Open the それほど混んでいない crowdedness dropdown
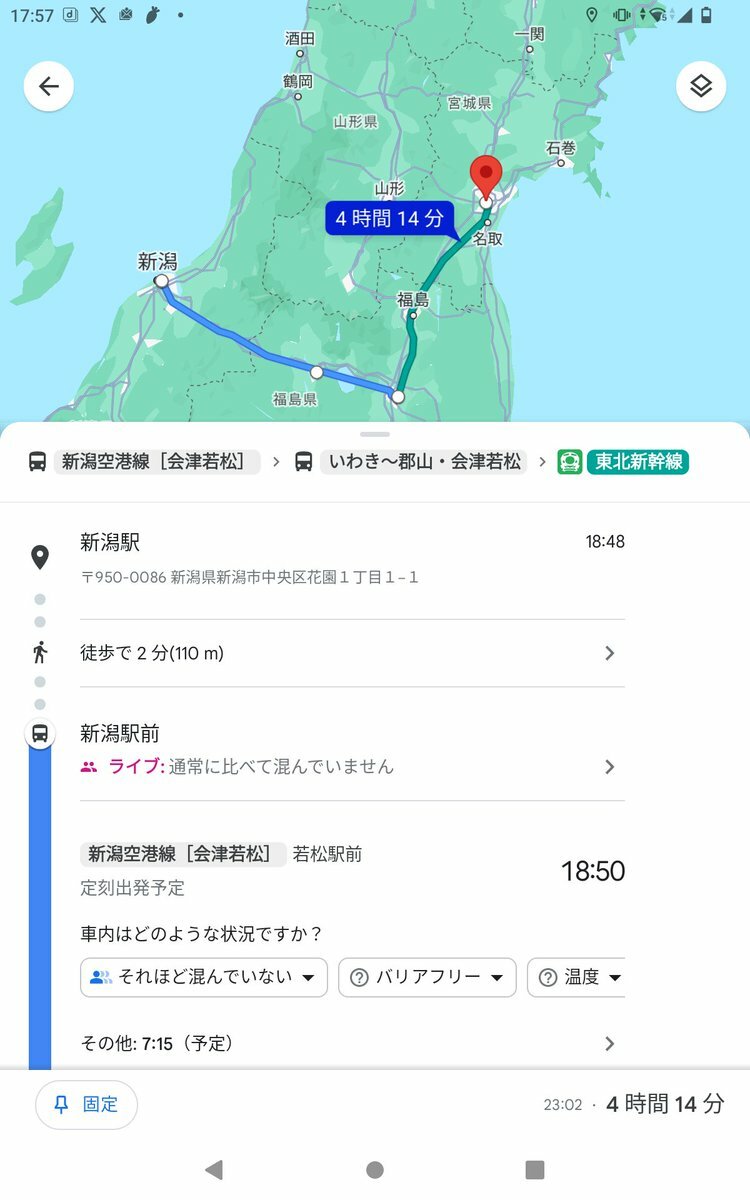750x1200 pixels. (204, 977)
